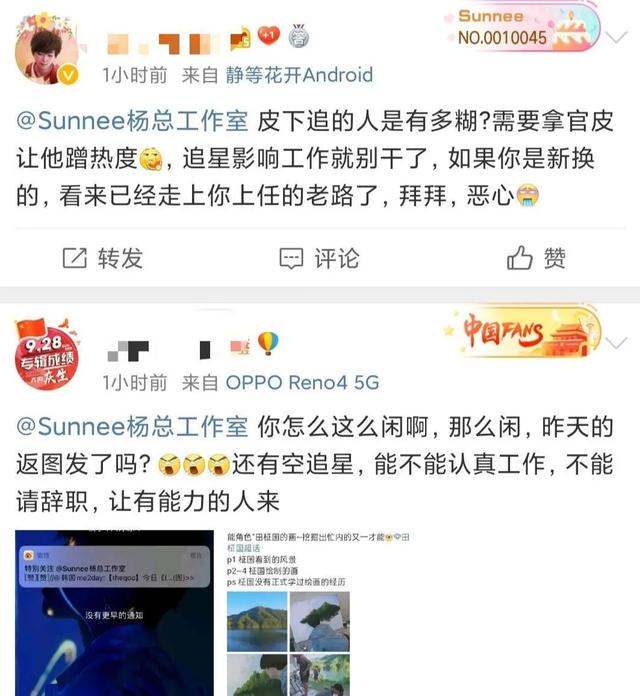View the notification screenshot image in second post
Image resolution: width=640 pixels, height=696 pixels.
coord(113,612)
